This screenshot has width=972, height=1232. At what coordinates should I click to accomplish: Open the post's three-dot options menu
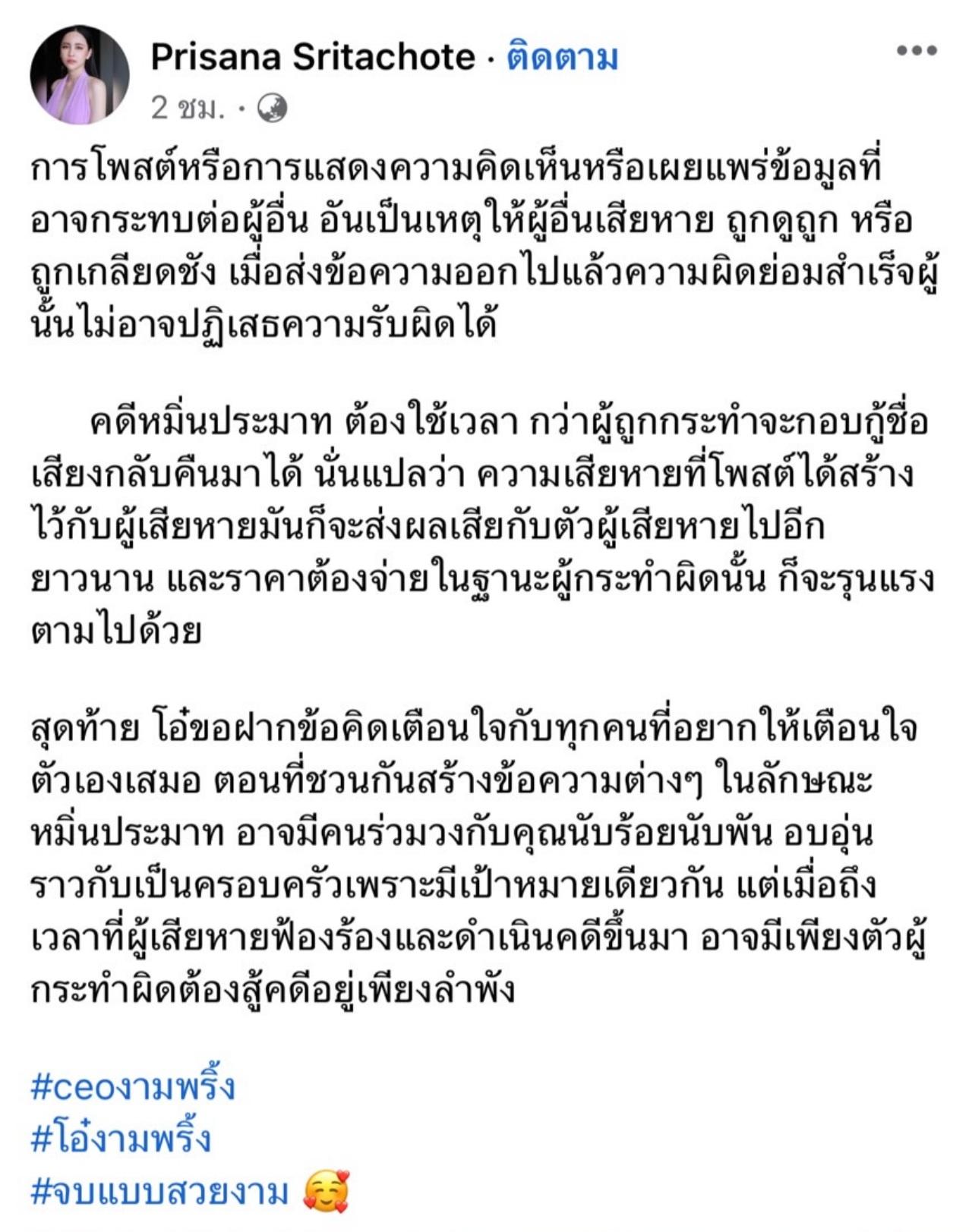(x=916, y=51)
